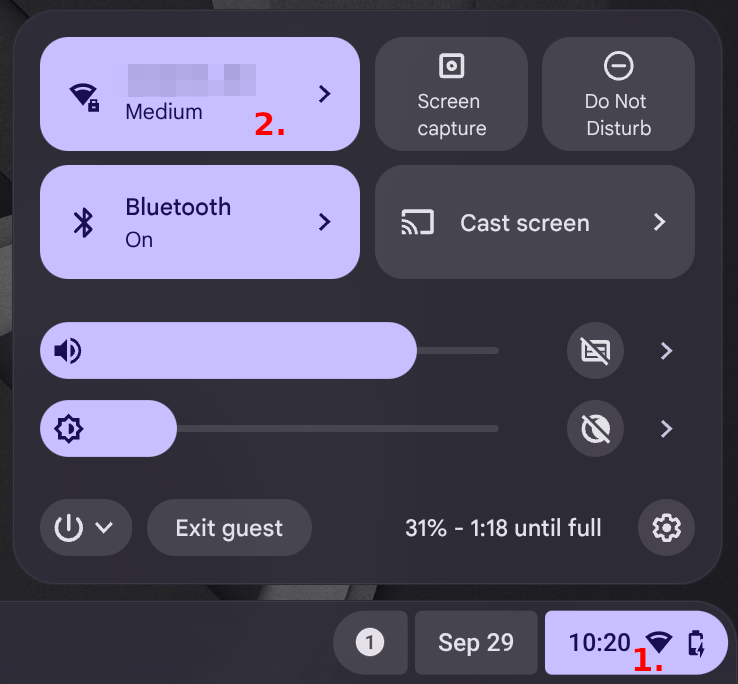Screen dimensions: 738x684
Task: Toggle live caption next to volume
Action: pos(595,351)
